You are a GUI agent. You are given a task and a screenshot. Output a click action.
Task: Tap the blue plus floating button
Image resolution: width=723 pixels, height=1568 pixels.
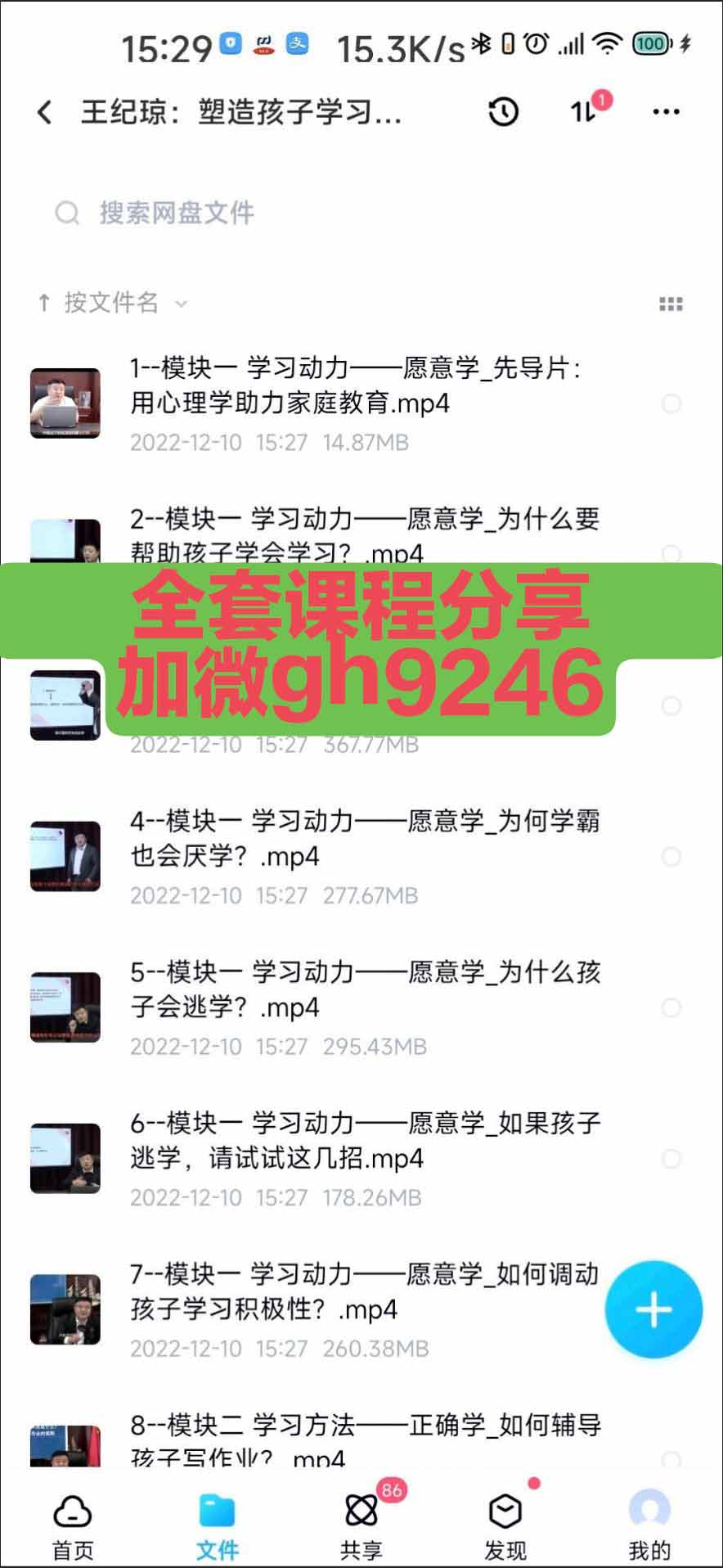pyautogui.click(x=653, y=1309)
